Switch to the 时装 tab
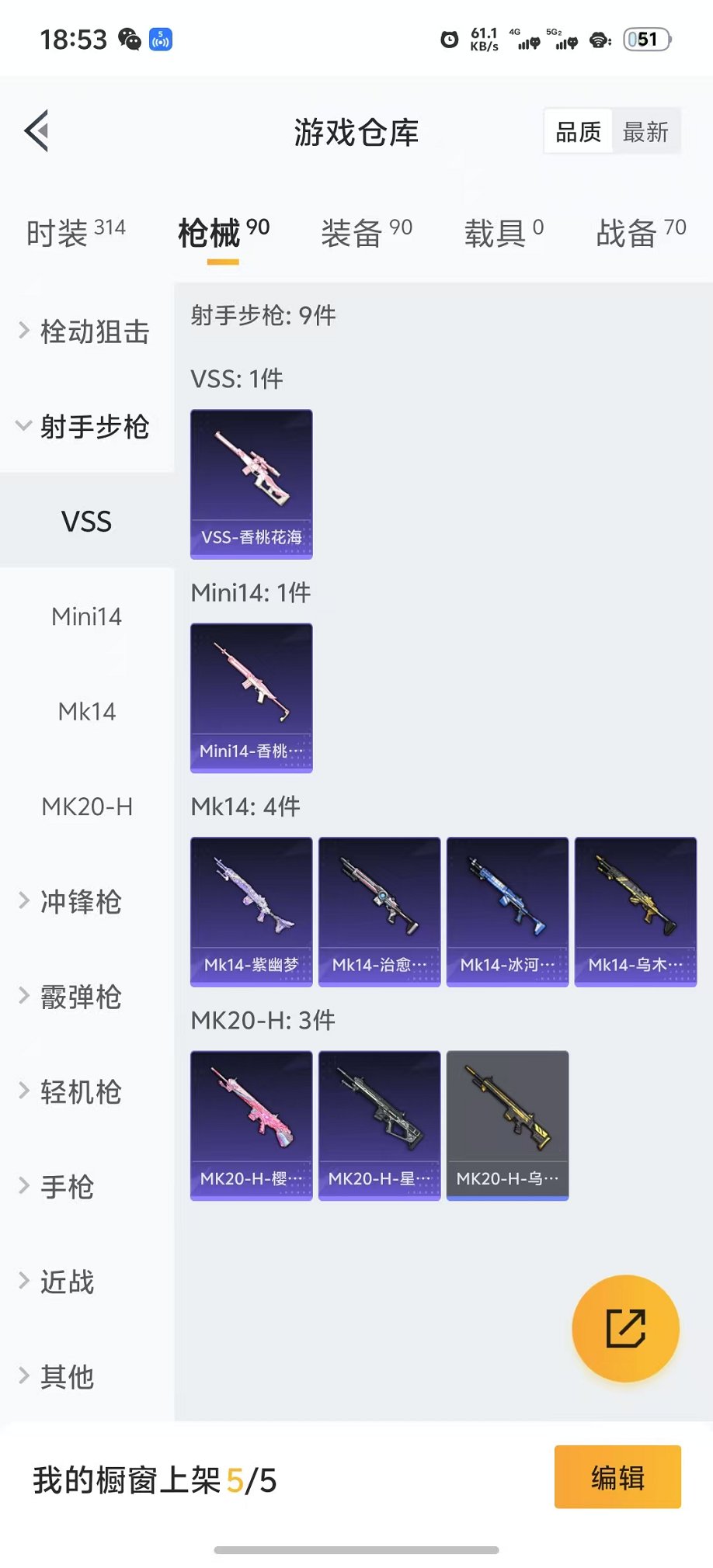Screen dimensions: 713x1568 [75, 232]
